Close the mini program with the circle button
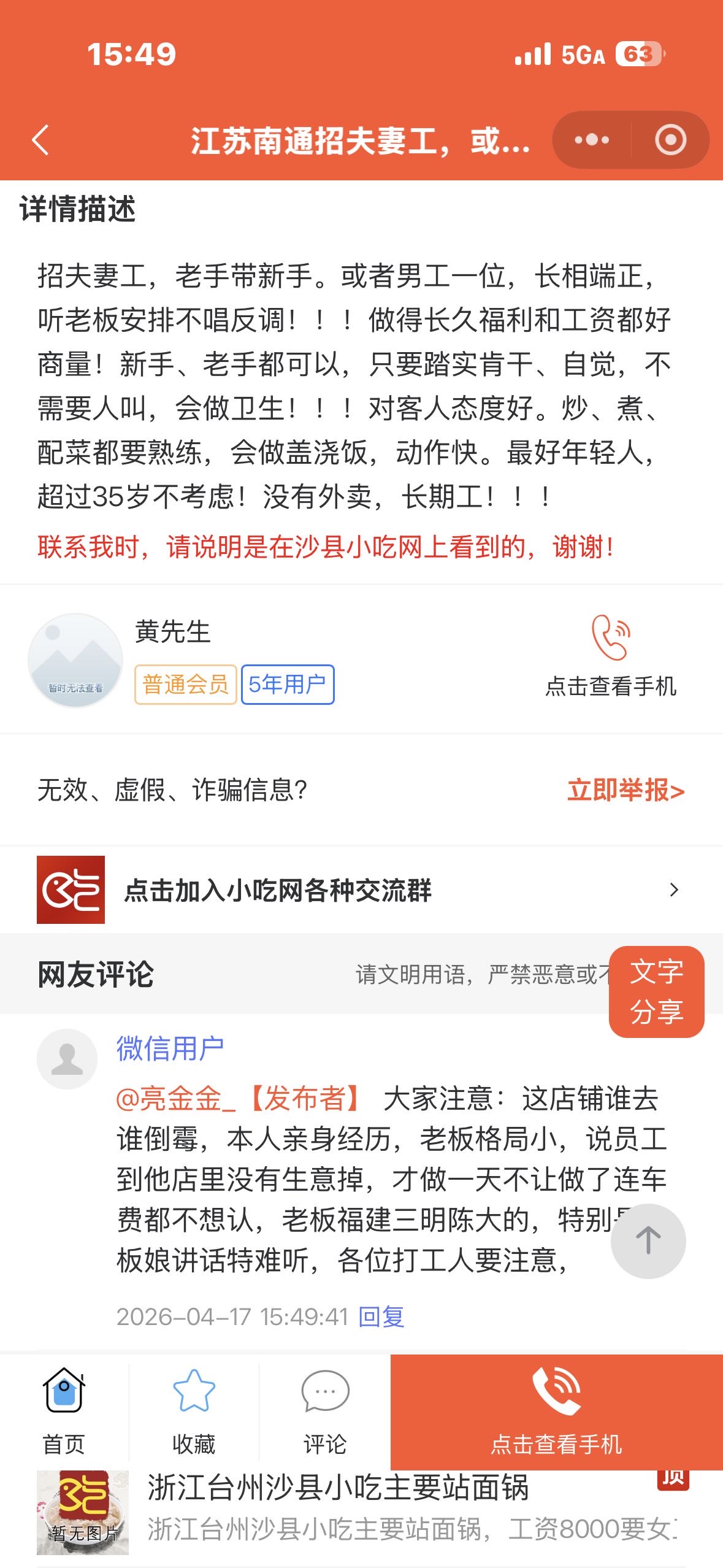This screenshot has height=1568, width=723. coord(670,140)
